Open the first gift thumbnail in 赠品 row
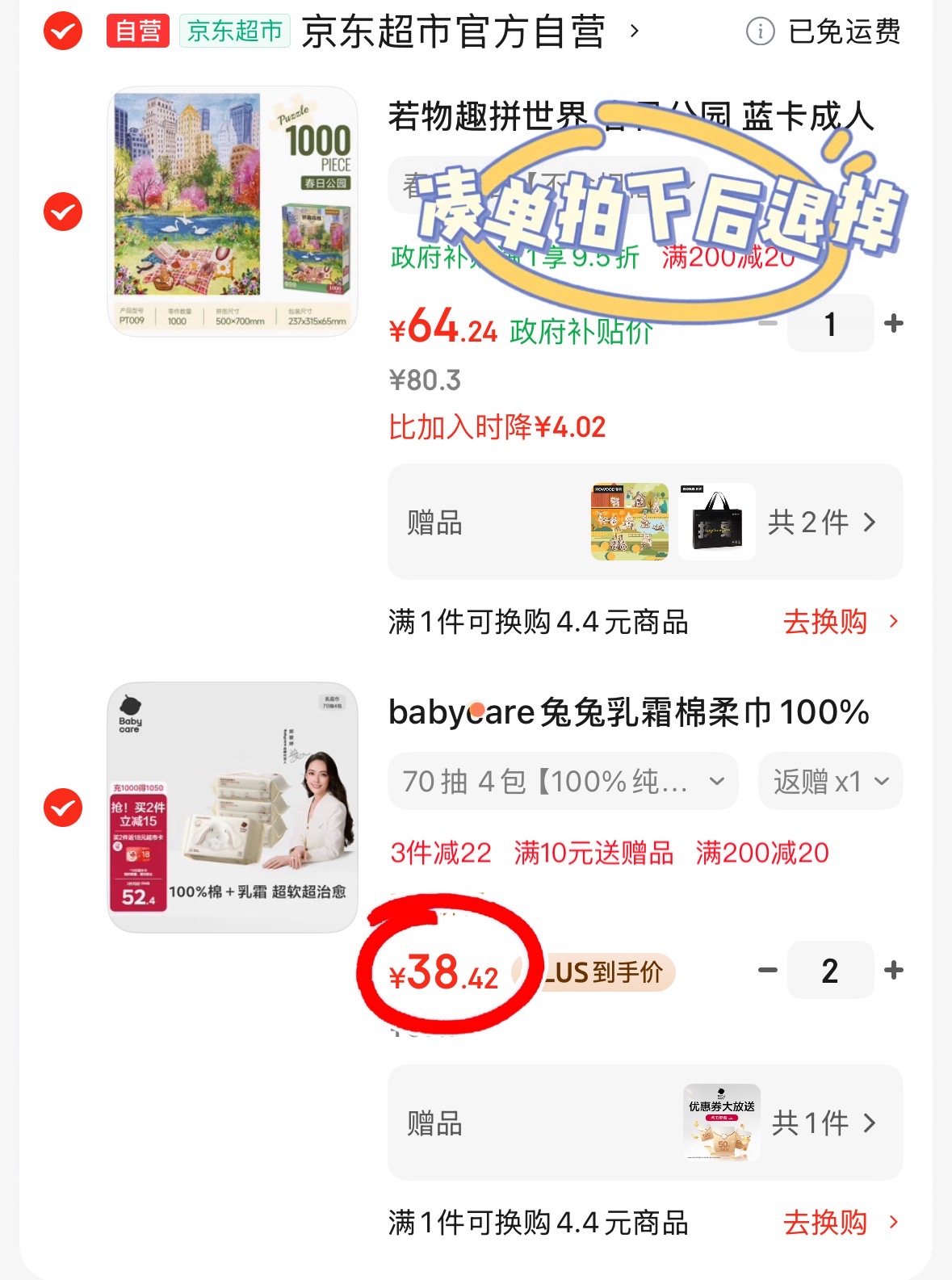Image resolution: width=952 pixels, height=1280 pixels. pos(630,522)
